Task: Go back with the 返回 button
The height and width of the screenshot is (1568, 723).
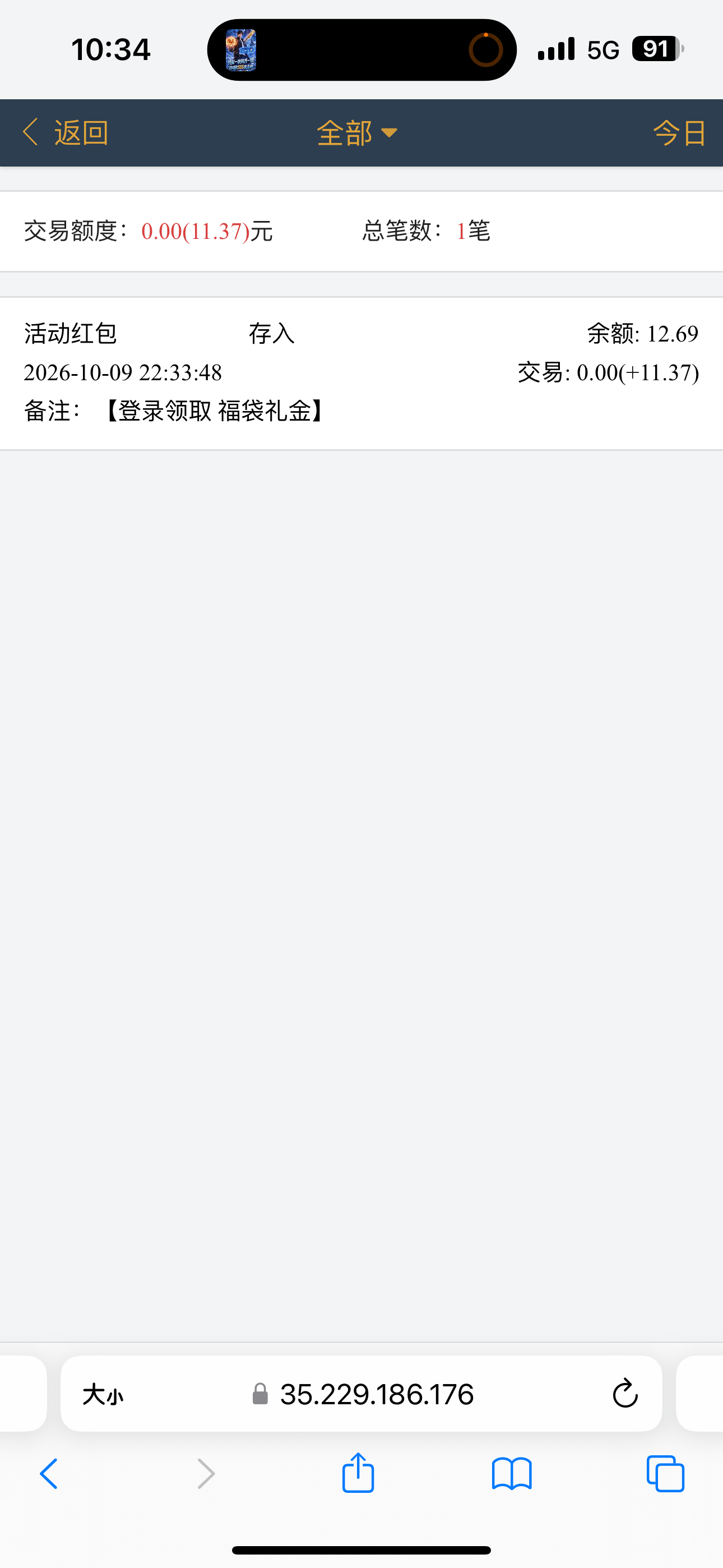Action: click(65, 132)
